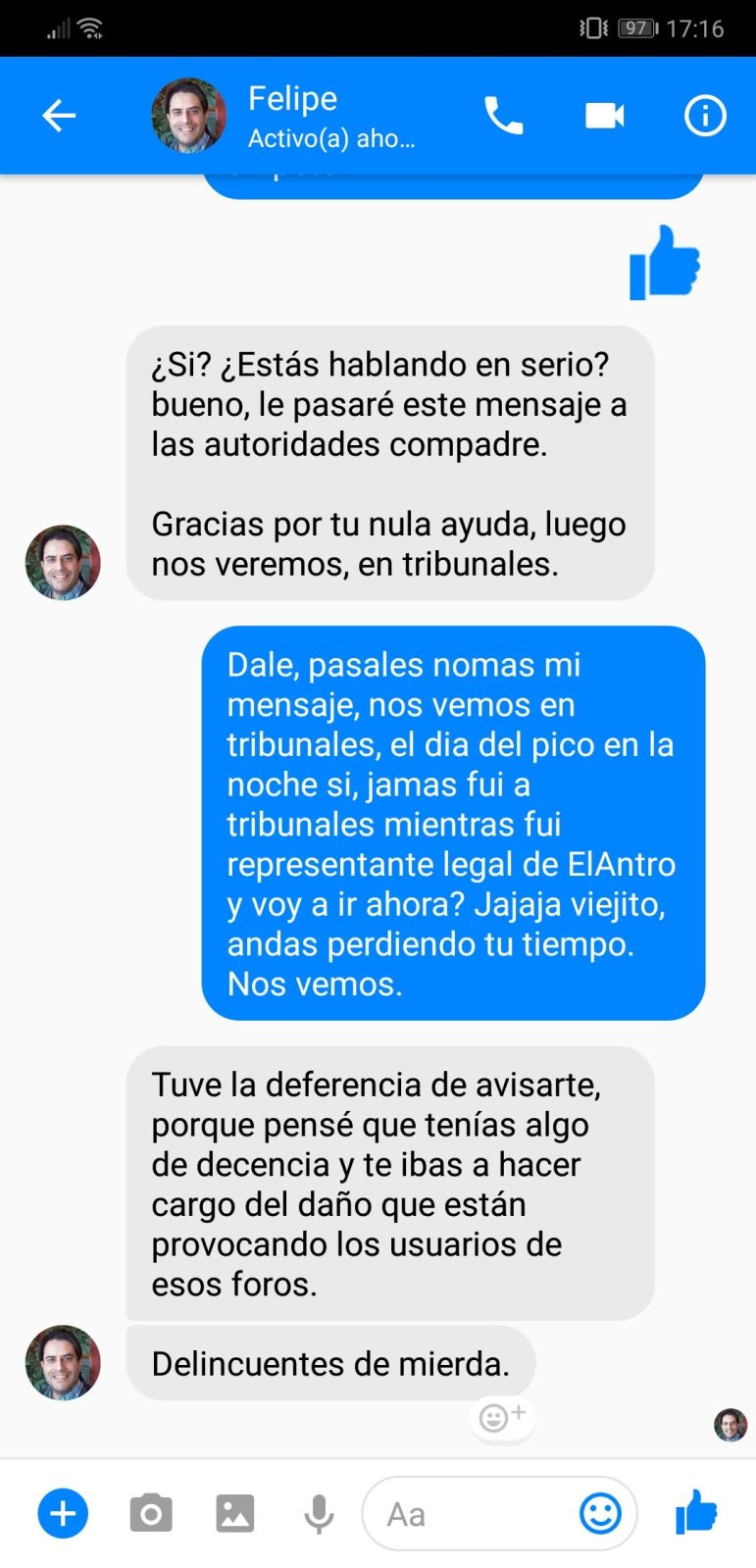Viewport: 756px width, 1568px height.
Task: Open Felipe's profile from the header
Action: point(292,116)
